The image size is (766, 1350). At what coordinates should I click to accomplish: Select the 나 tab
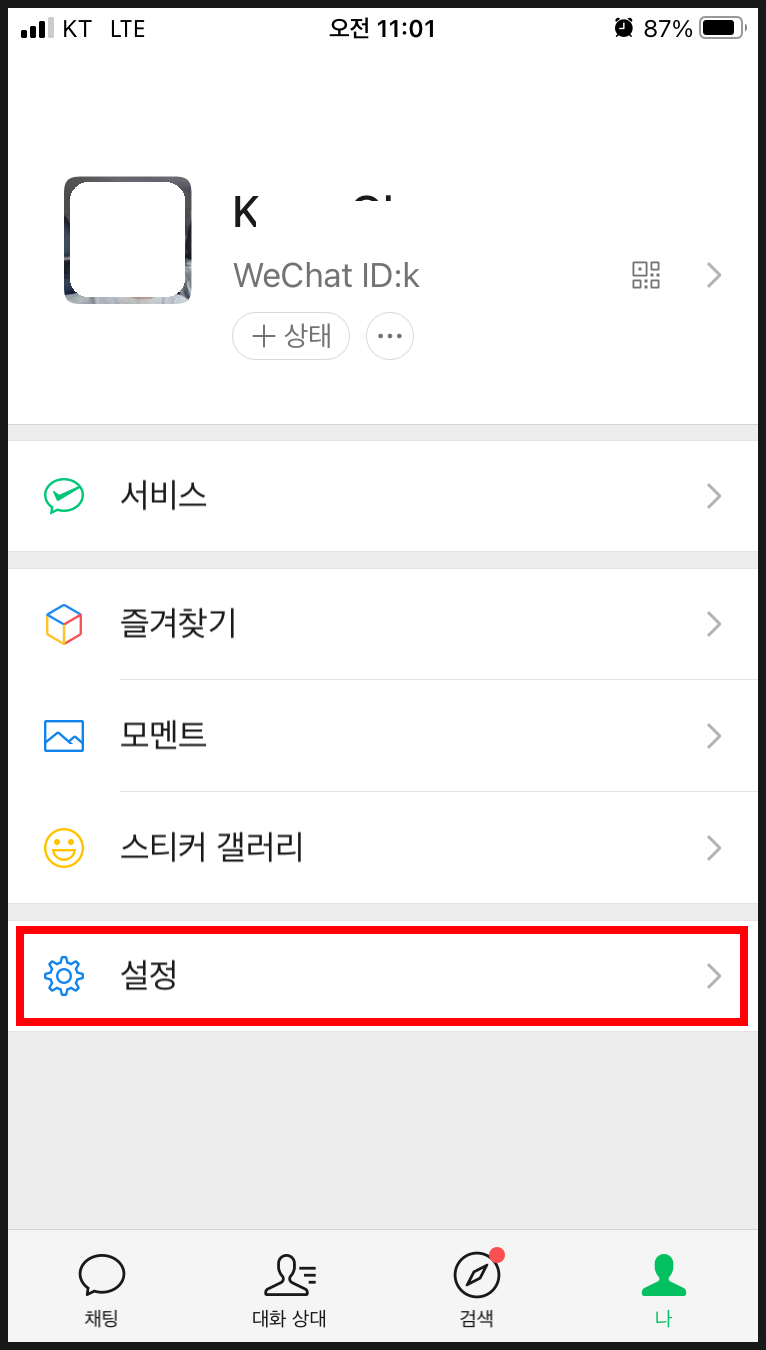[664, 1289]
